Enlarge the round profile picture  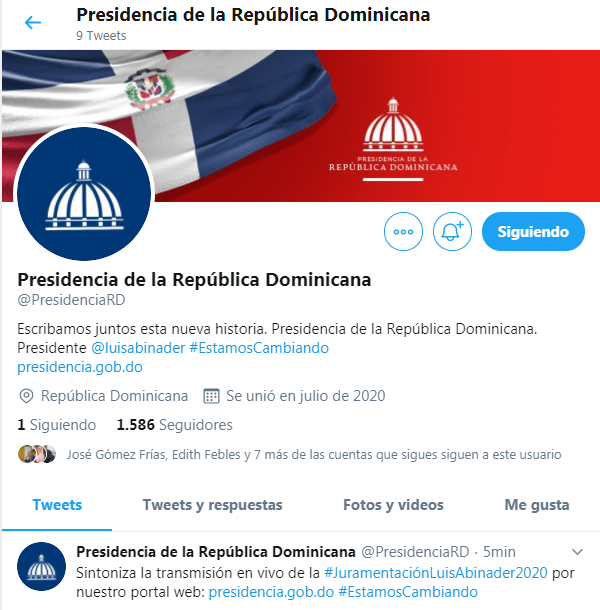click(84, 193)
